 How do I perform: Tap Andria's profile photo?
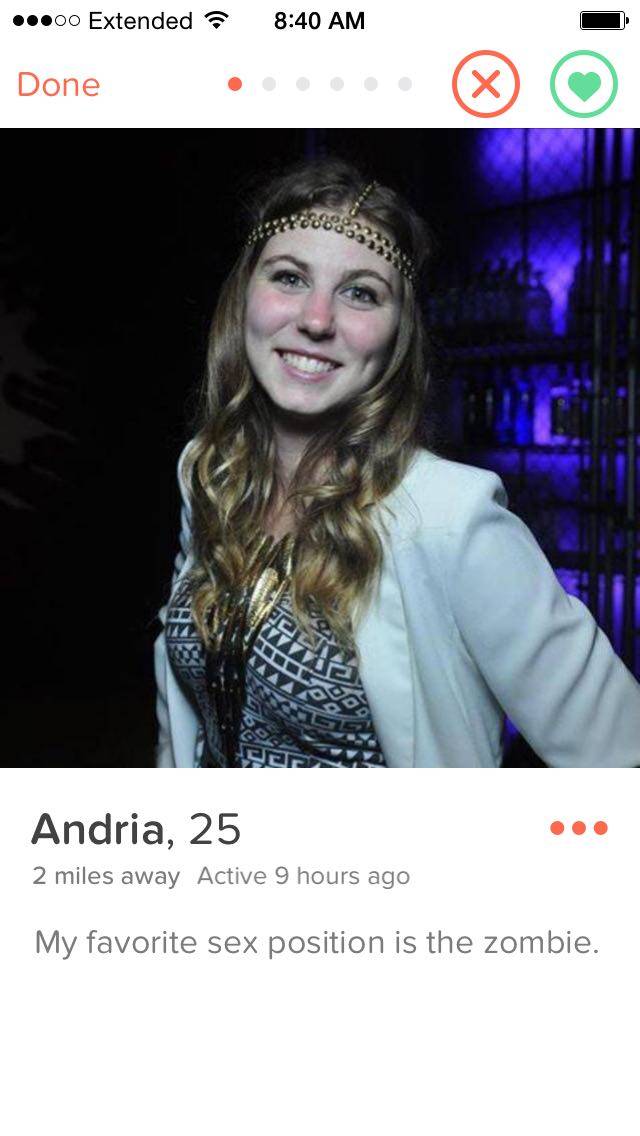[x=320, y=448]
